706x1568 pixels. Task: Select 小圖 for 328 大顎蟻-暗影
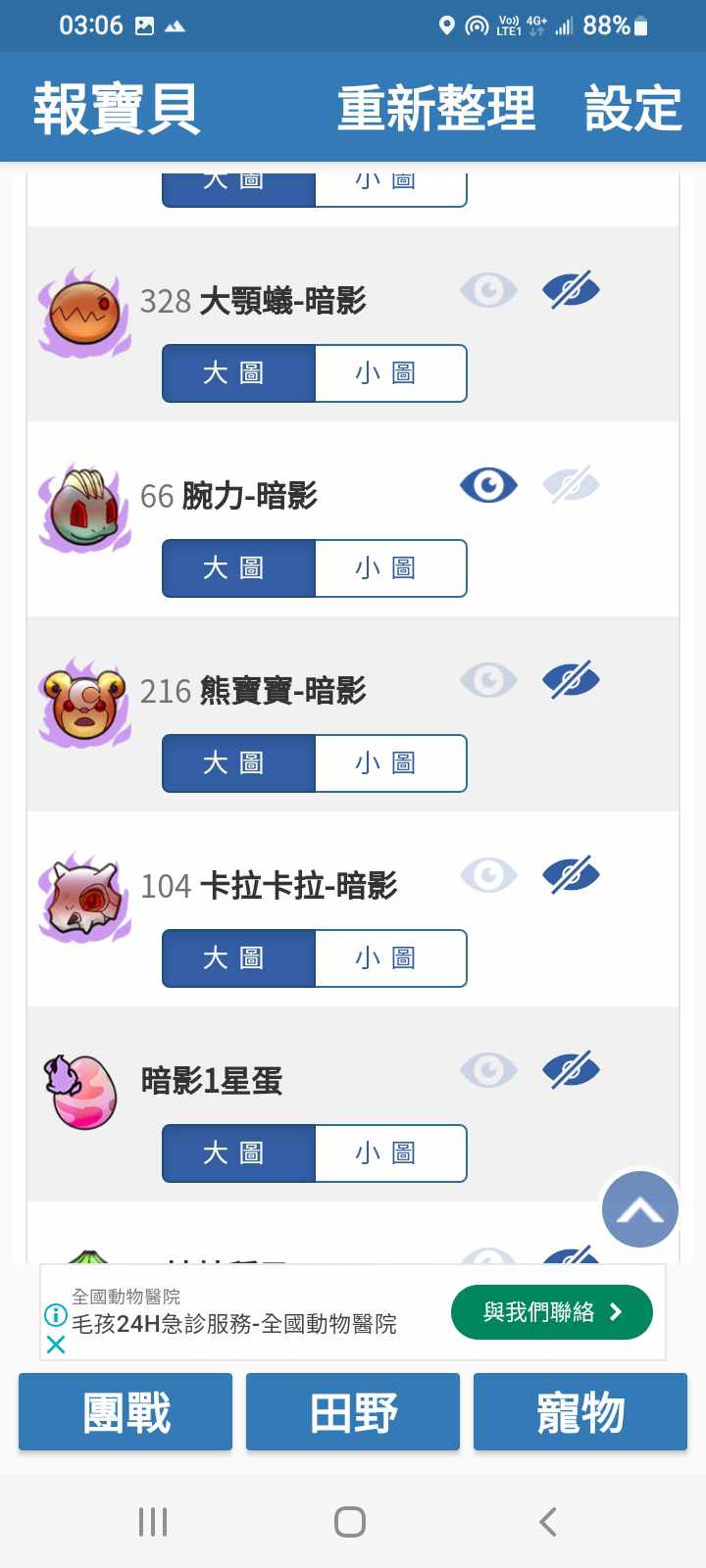pyautogui.click(x=390, y=373)
